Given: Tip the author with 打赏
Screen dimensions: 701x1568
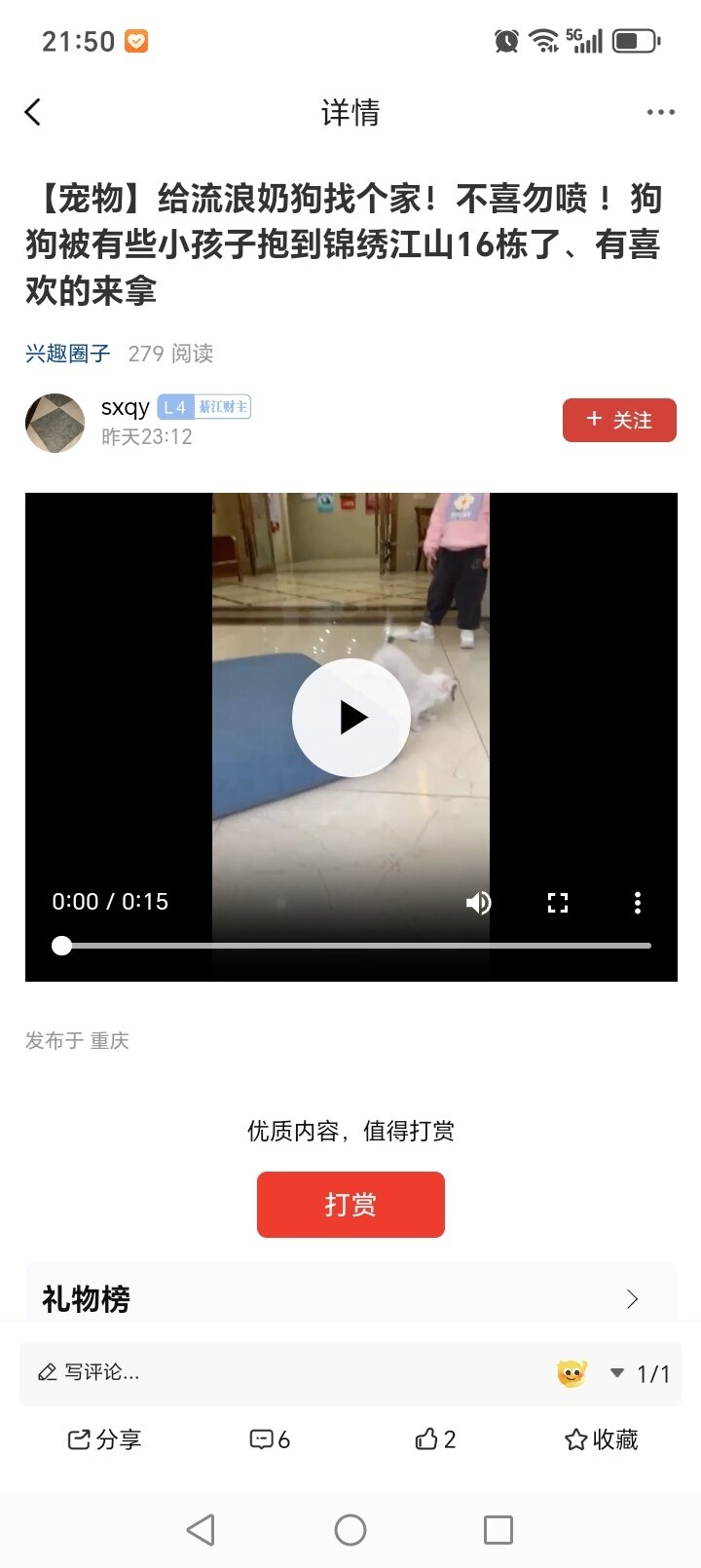Looking at the screenshot, I should pos(350,1205).
